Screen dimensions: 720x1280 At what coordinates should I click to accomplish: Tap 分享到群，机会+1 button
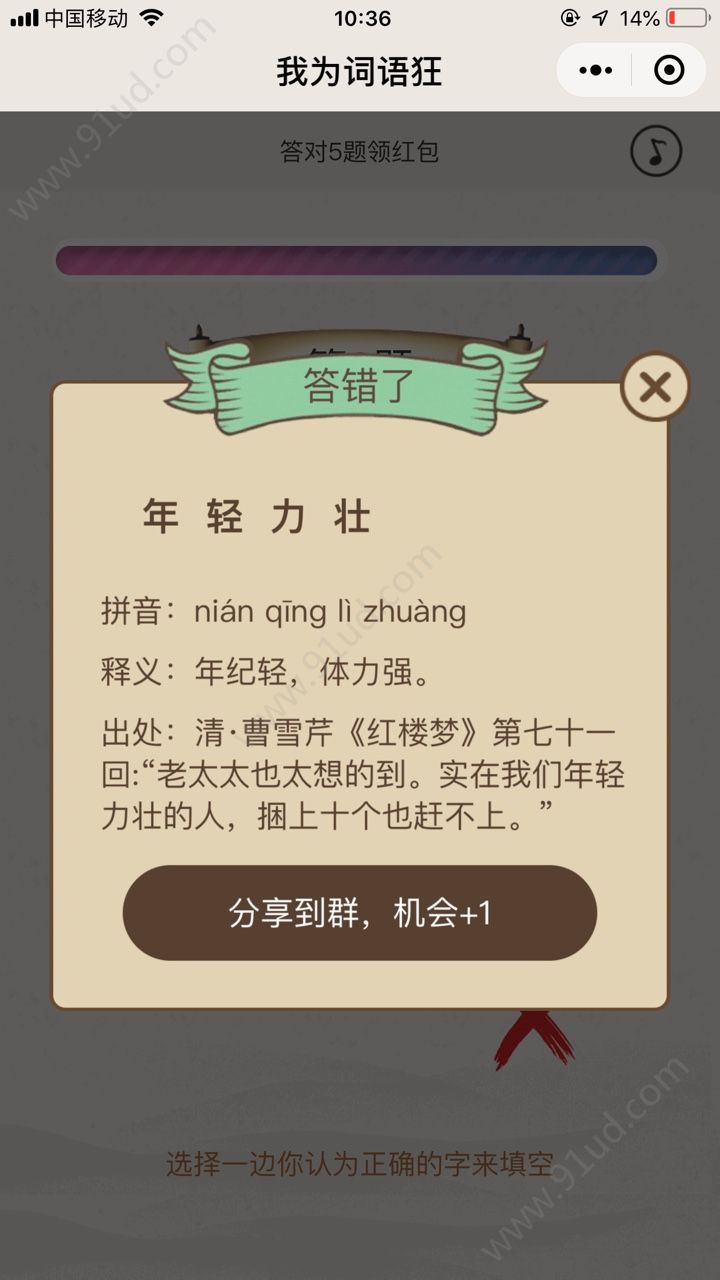[x=360, y=913]
